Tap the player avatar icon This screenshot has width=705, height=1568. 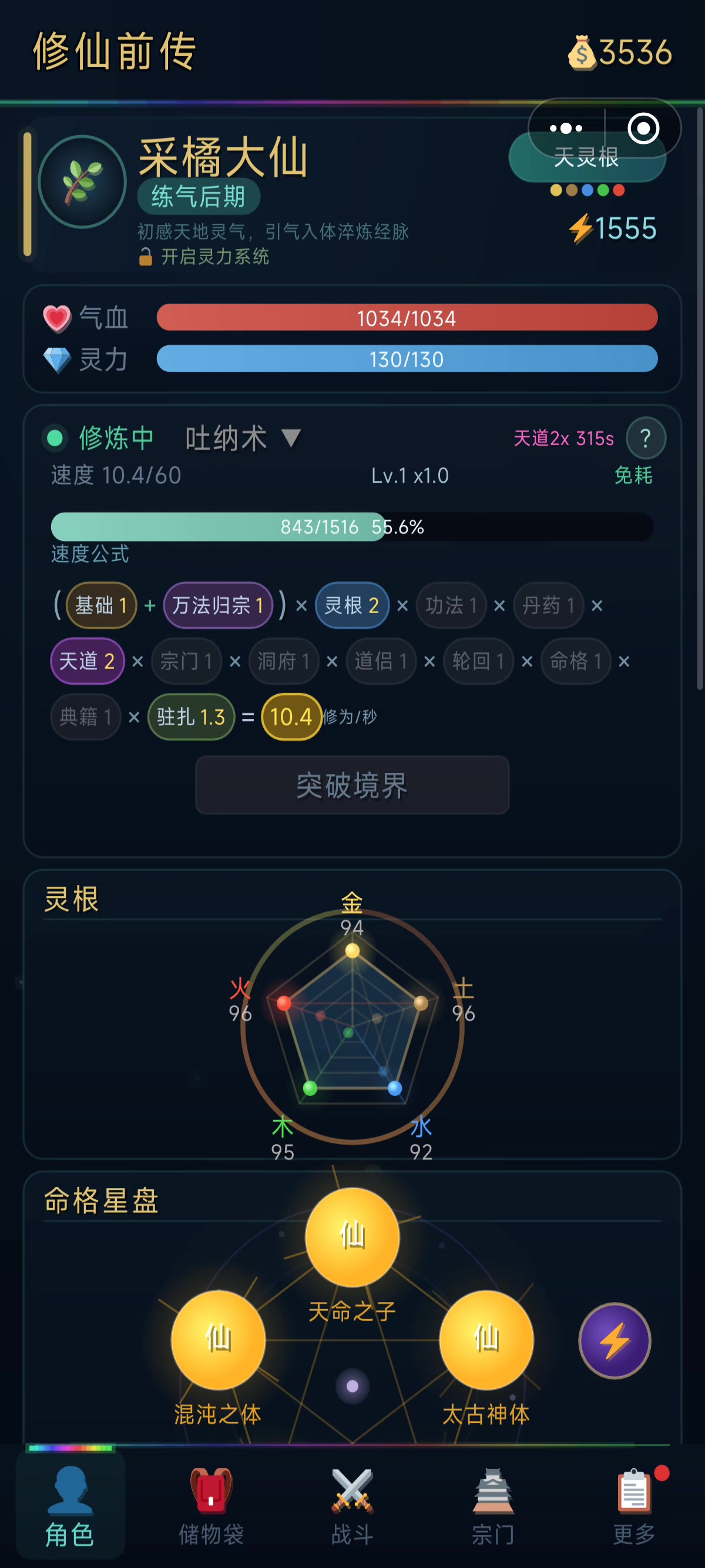82,182
